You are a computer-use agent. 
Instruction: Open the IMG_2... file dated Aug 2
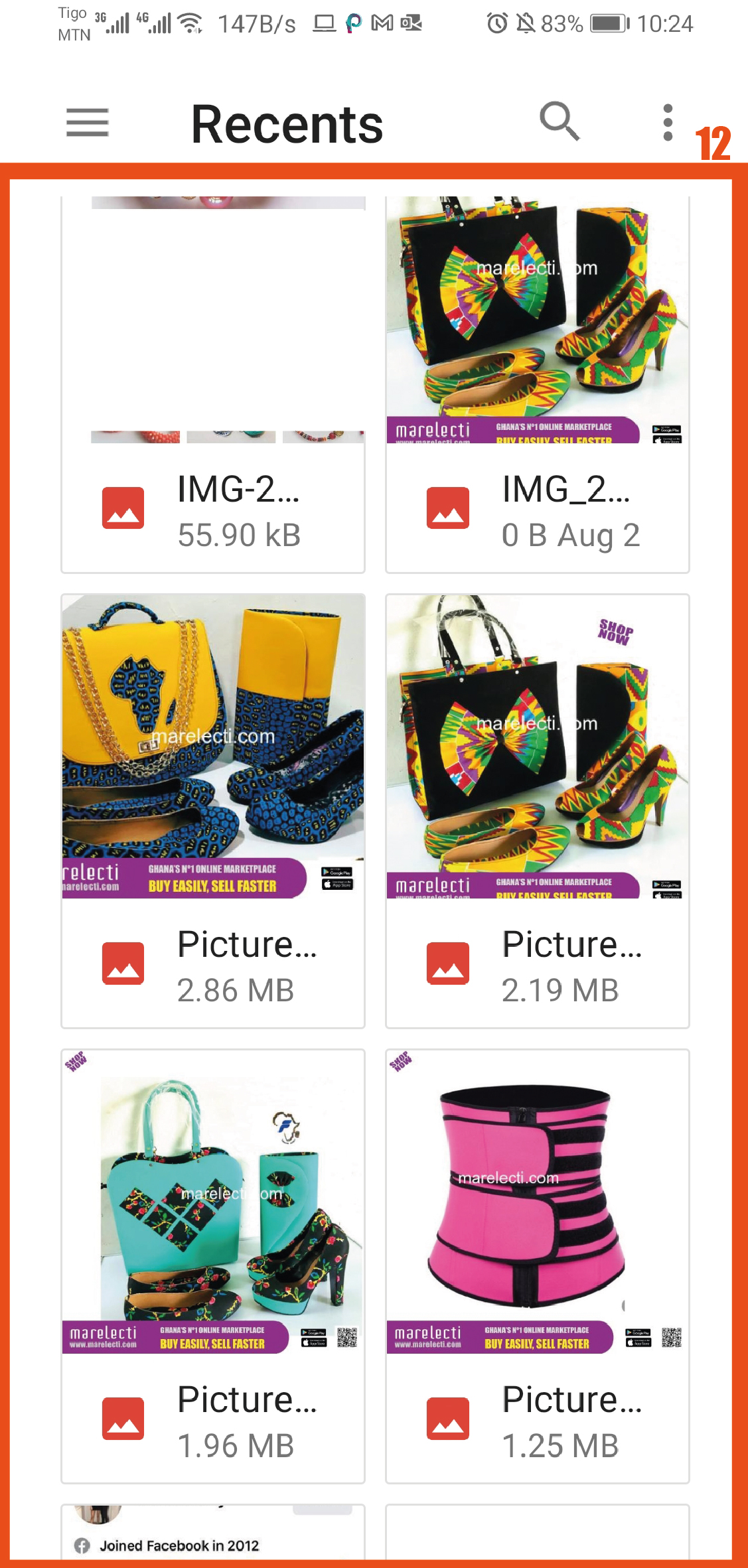538,385
